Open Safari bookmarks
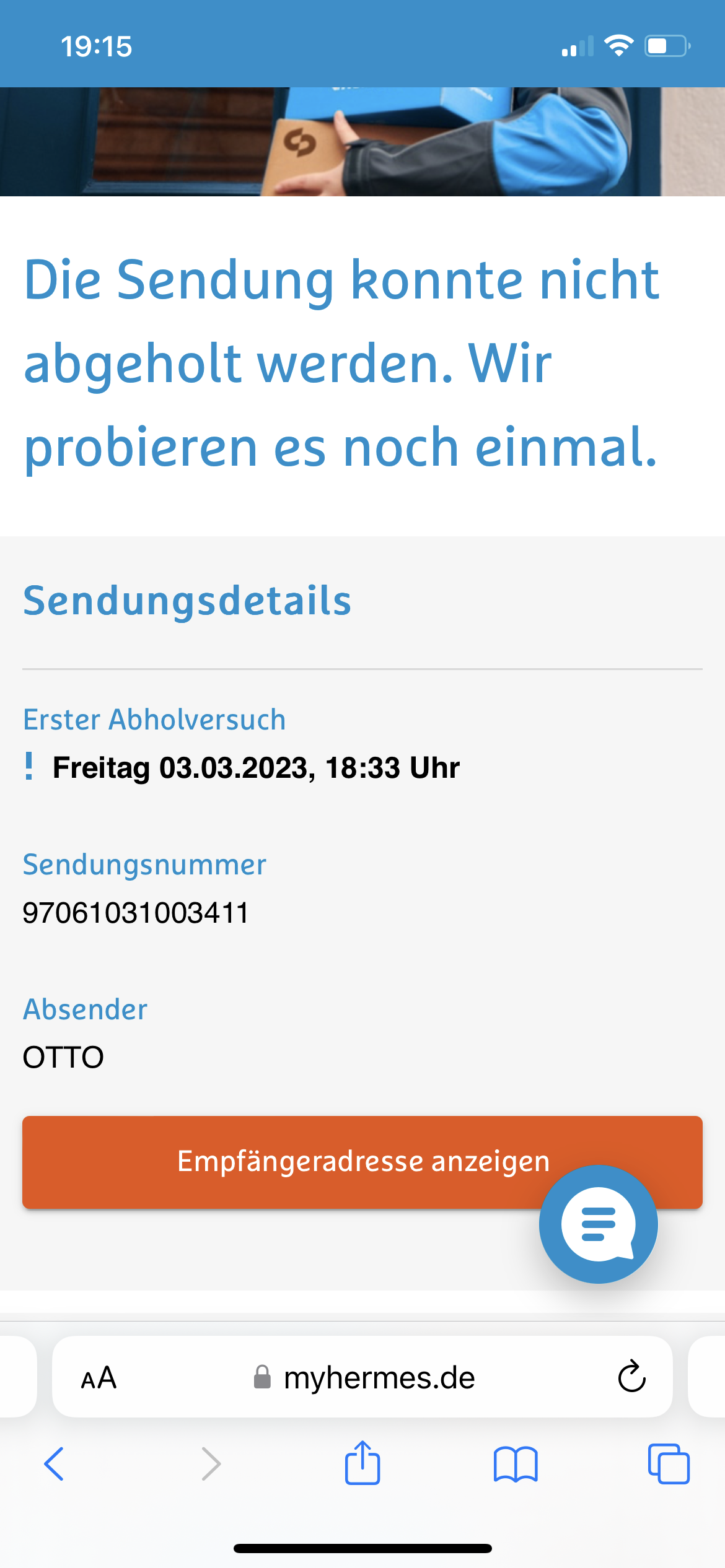The image size is (725, 1568). tap(516, 1464)
